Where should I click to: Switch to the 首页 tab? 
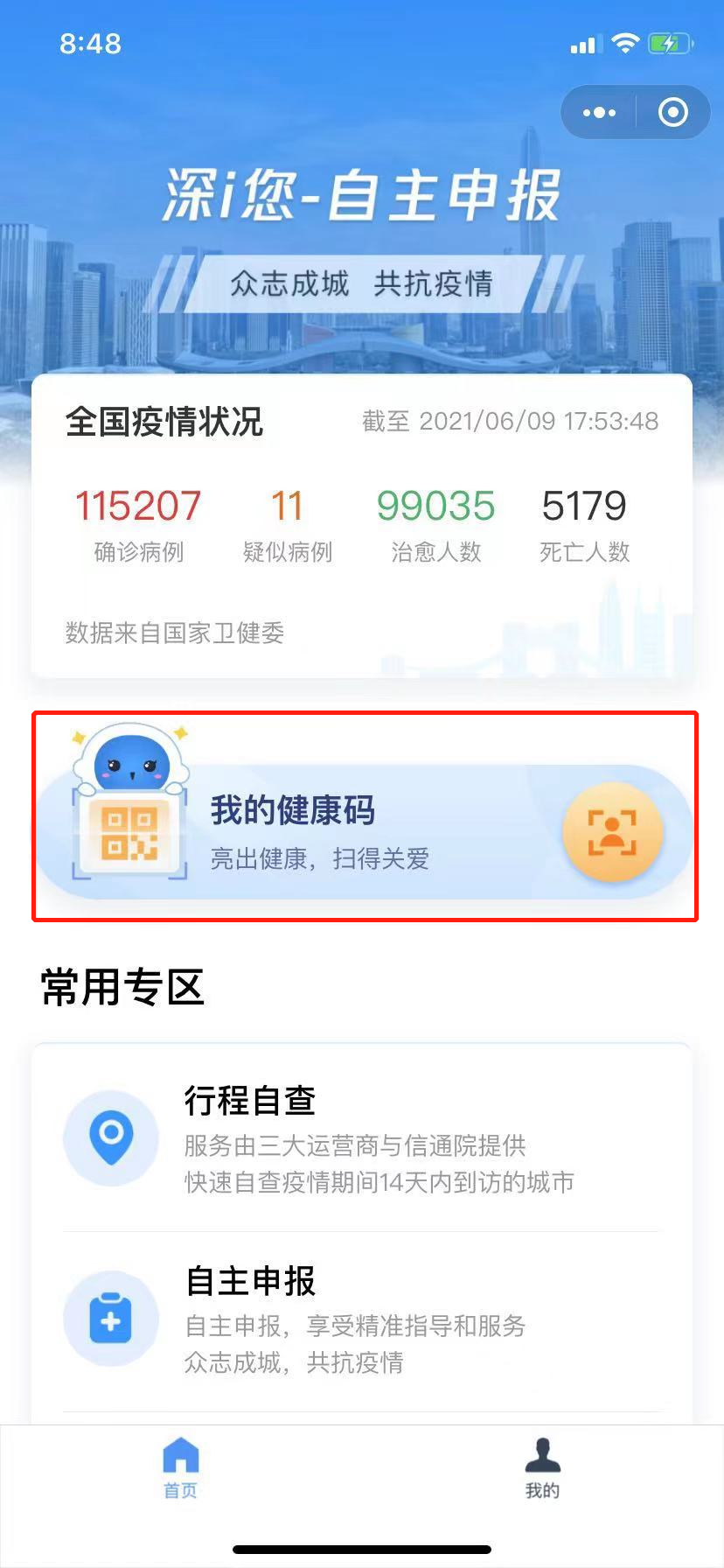tap(180, 1468)
